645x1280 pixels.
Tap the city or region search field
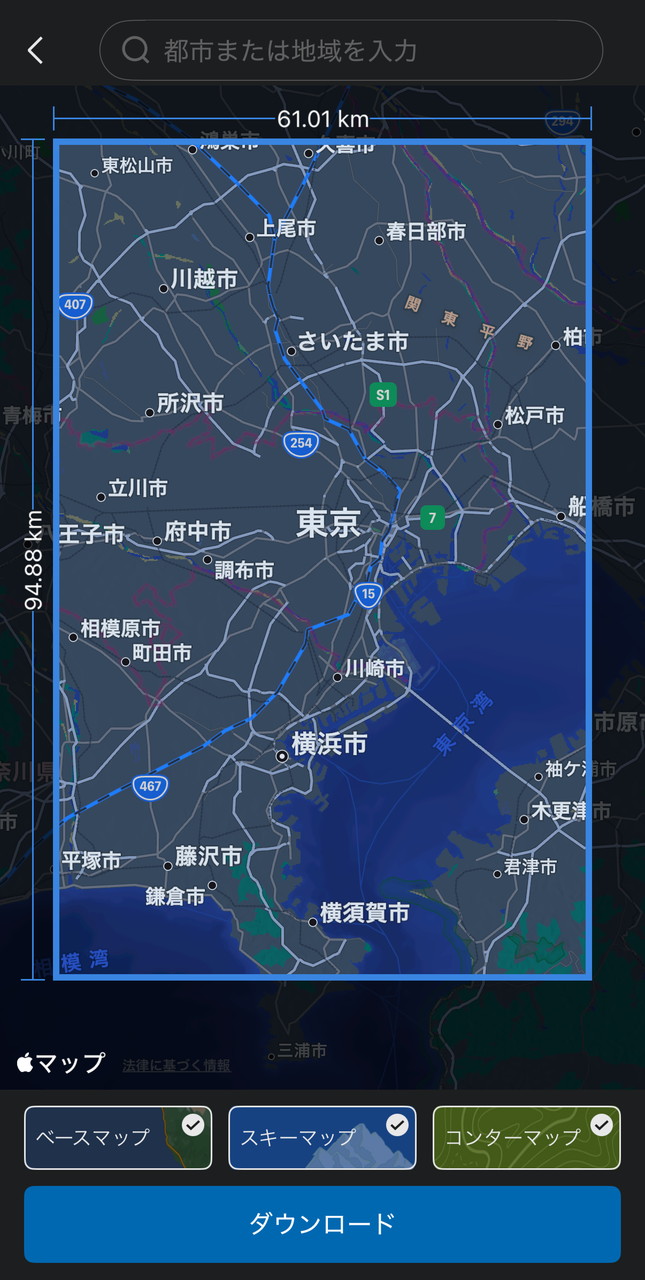351,50
